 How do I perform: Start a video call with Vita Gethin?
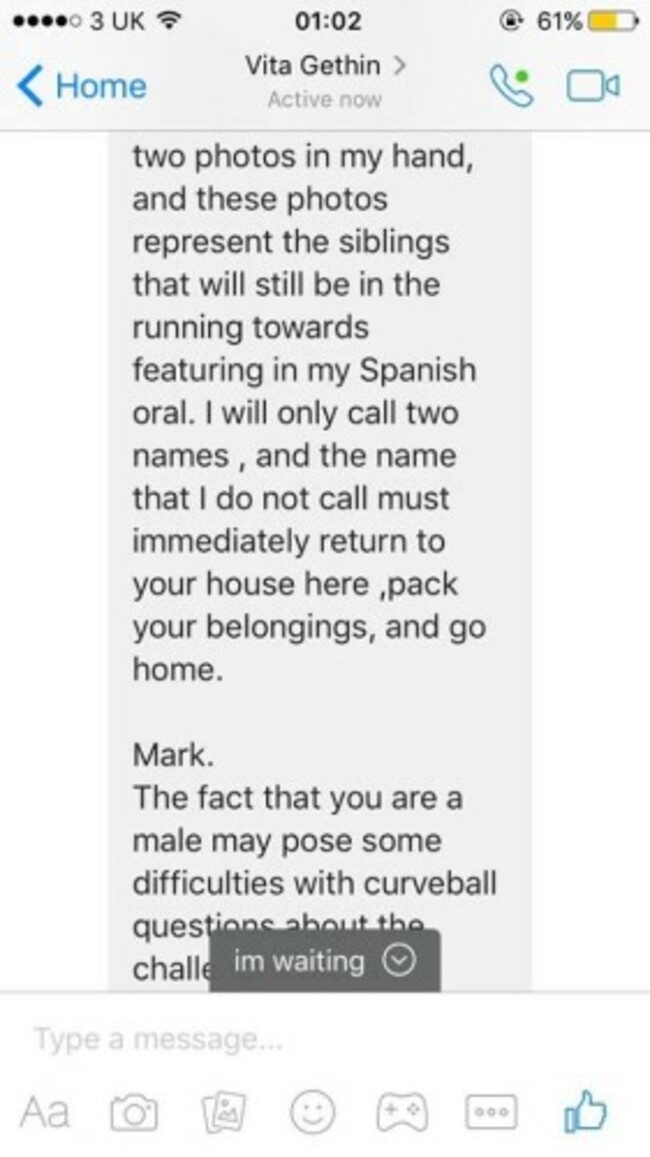(594, 85)
